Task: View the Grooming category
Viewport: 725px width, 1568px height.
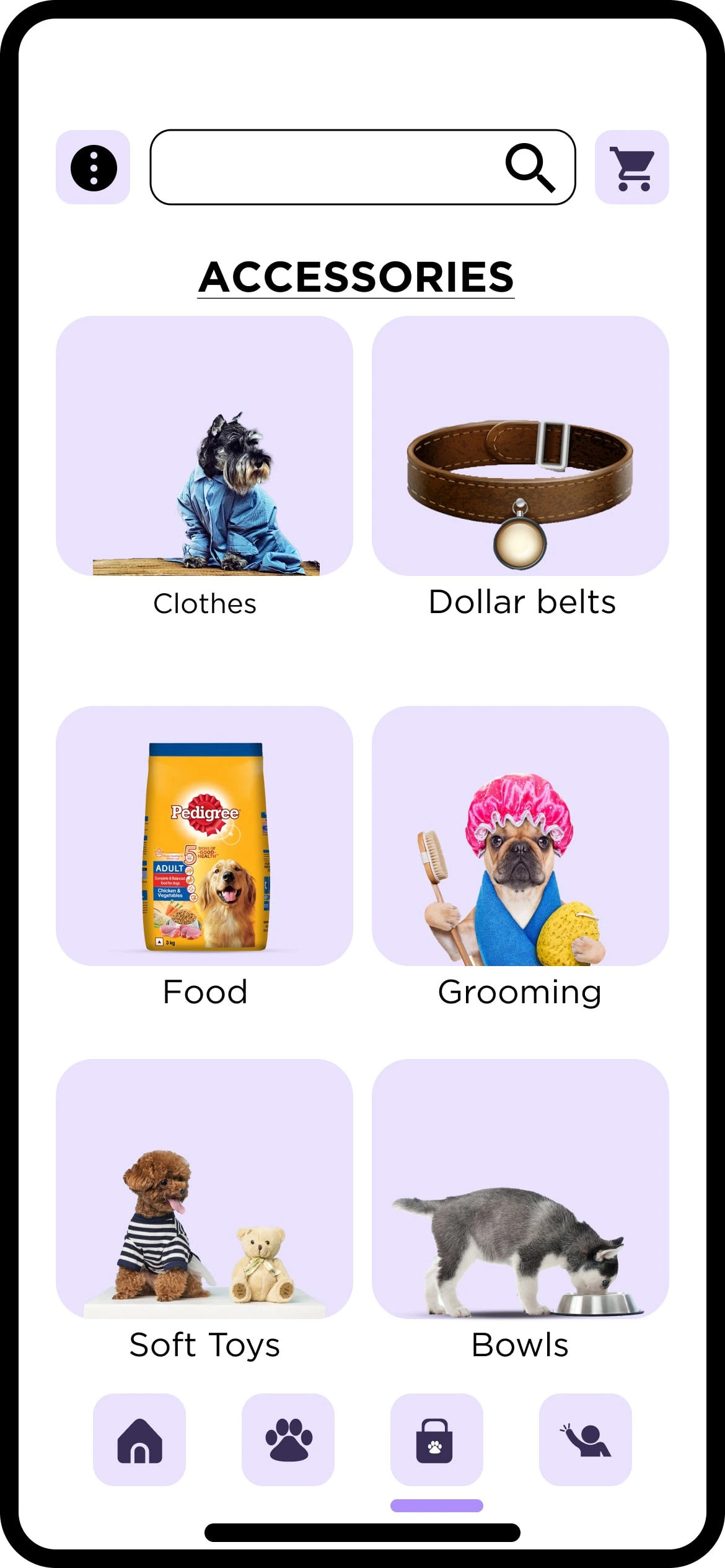Action: (520, 836)
